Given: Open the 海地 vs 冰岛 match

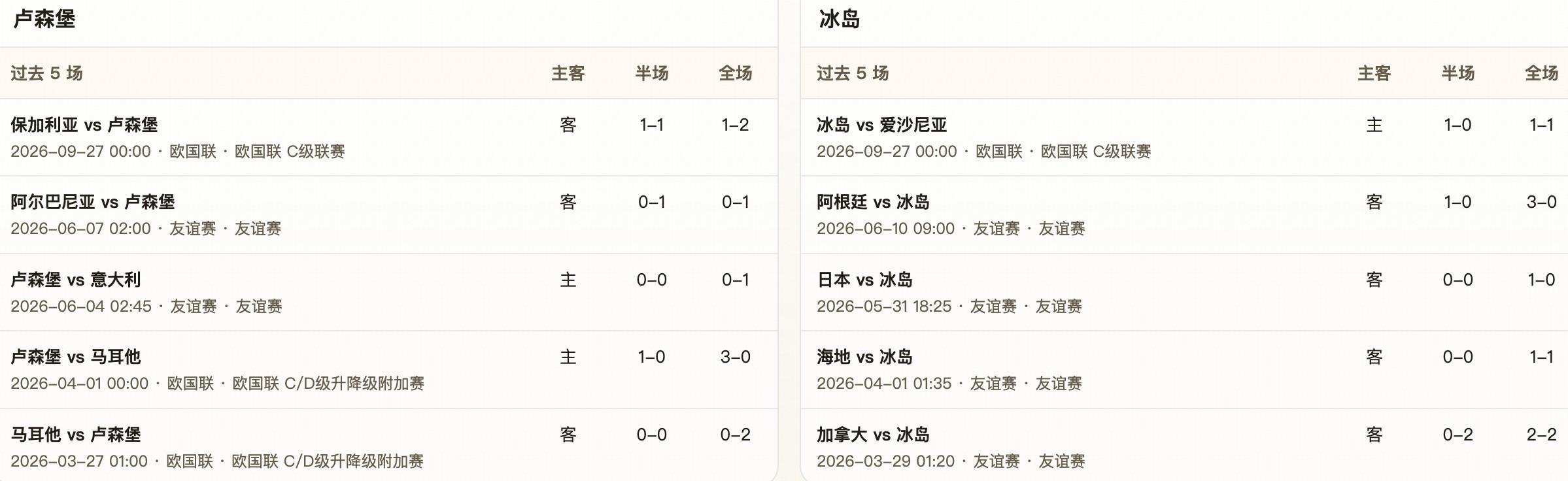Looking at the screenshot, I should pos(1184,370).
